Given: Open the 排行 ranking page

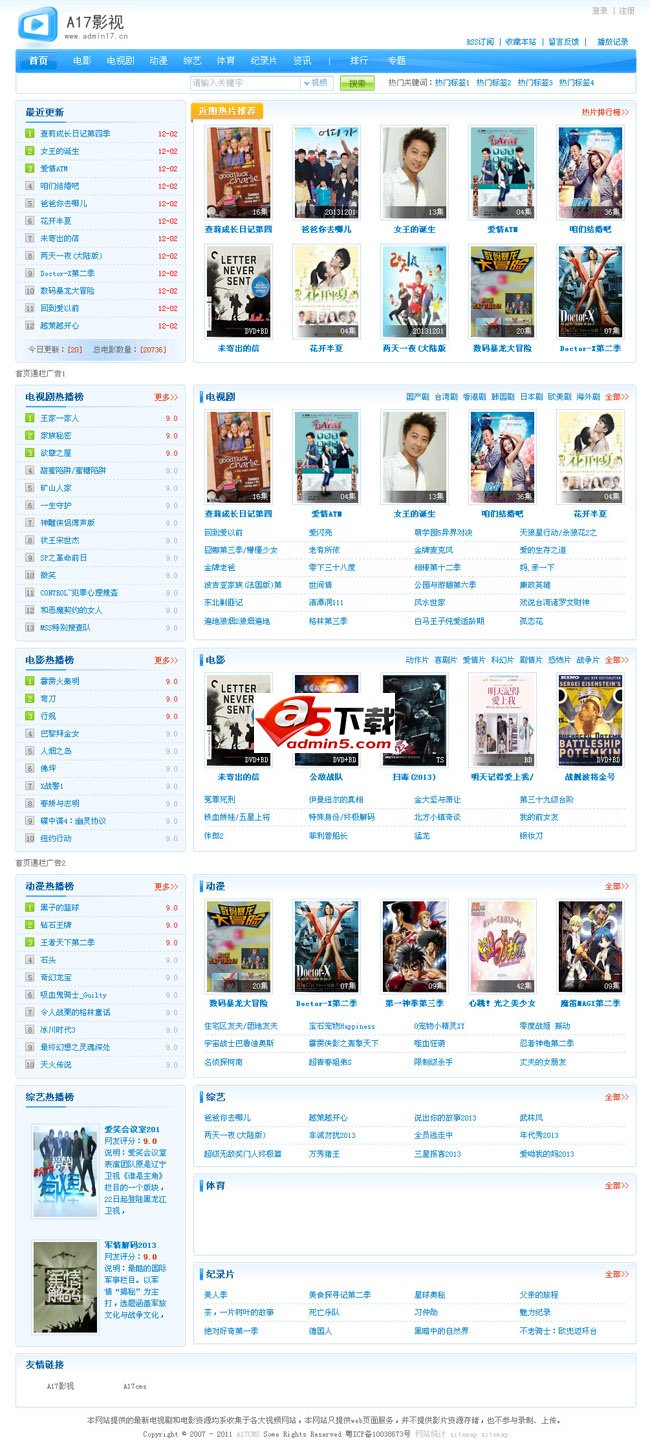Looking at the screenshot, I should pyautogui.click(x=359, y=61).
